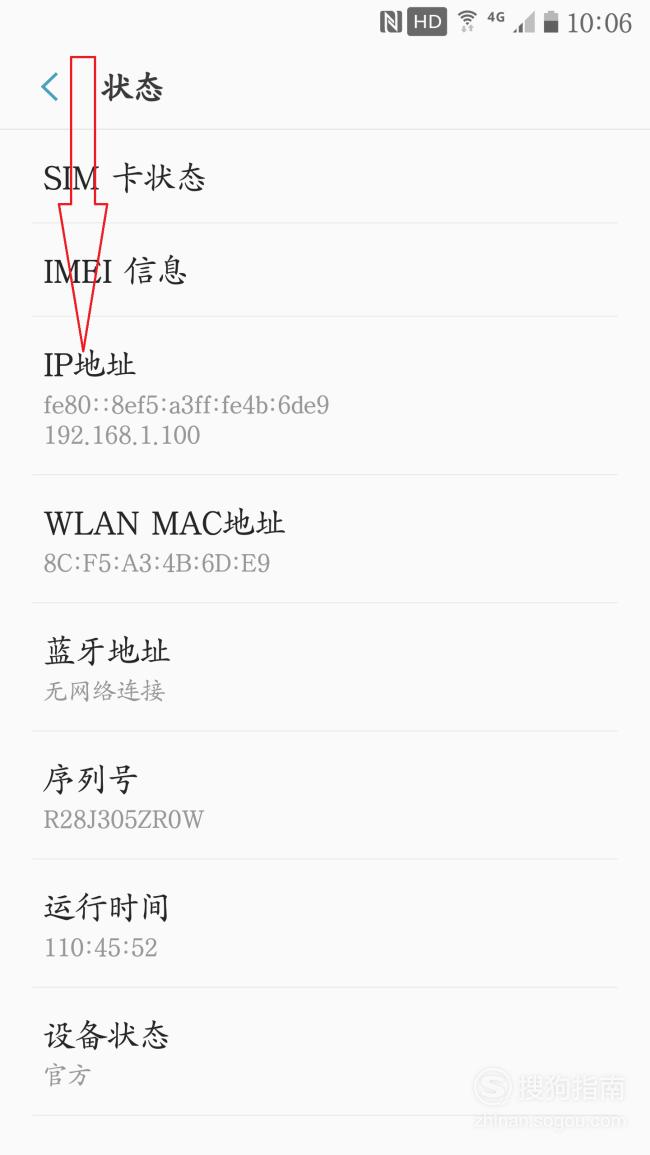650x1155 pixels.
Task: Open SIM 卡状态
Action: coord(325,177)
